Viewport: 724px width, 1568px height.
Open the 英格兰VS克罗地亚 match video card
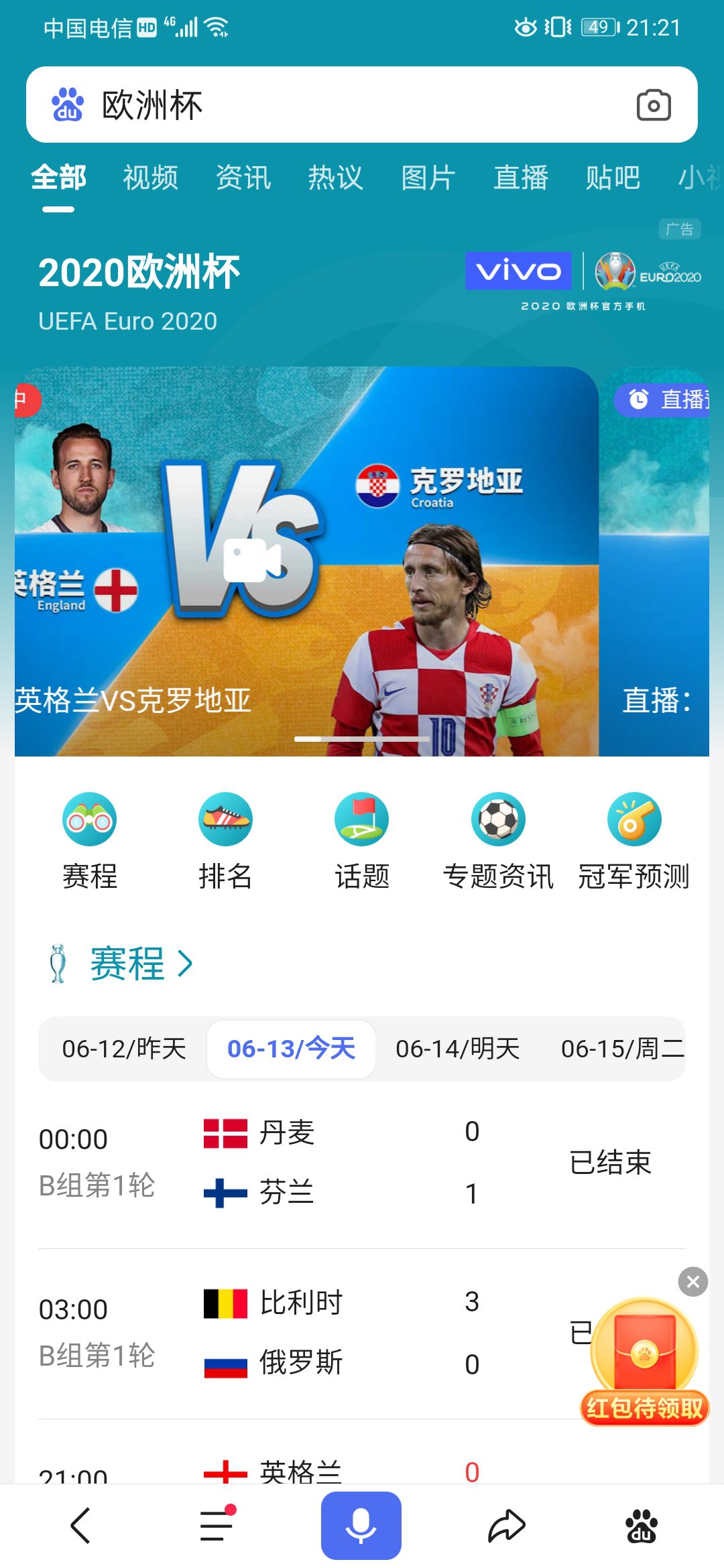pos(306,562)
